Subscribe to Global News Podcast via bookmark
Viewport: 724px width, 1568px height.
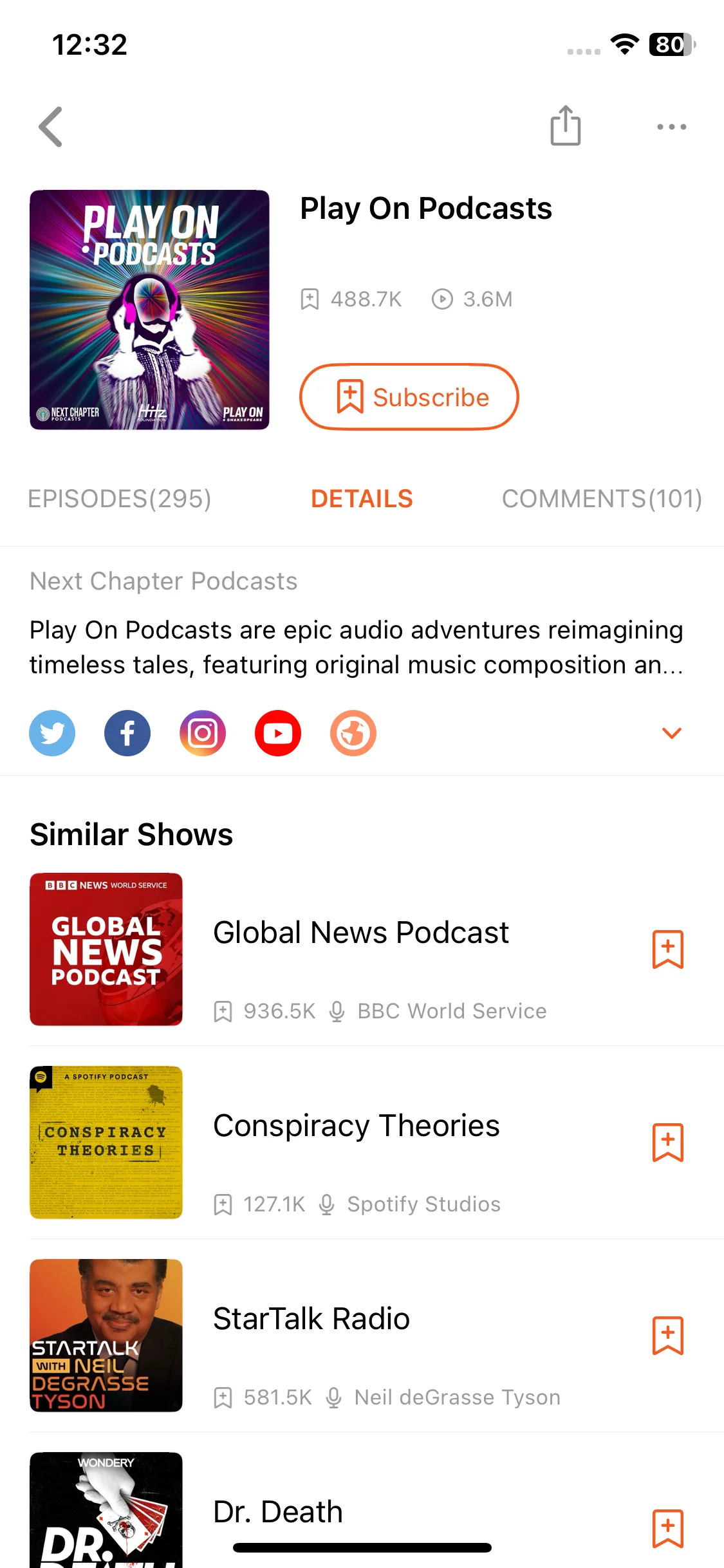click(667, 949)
